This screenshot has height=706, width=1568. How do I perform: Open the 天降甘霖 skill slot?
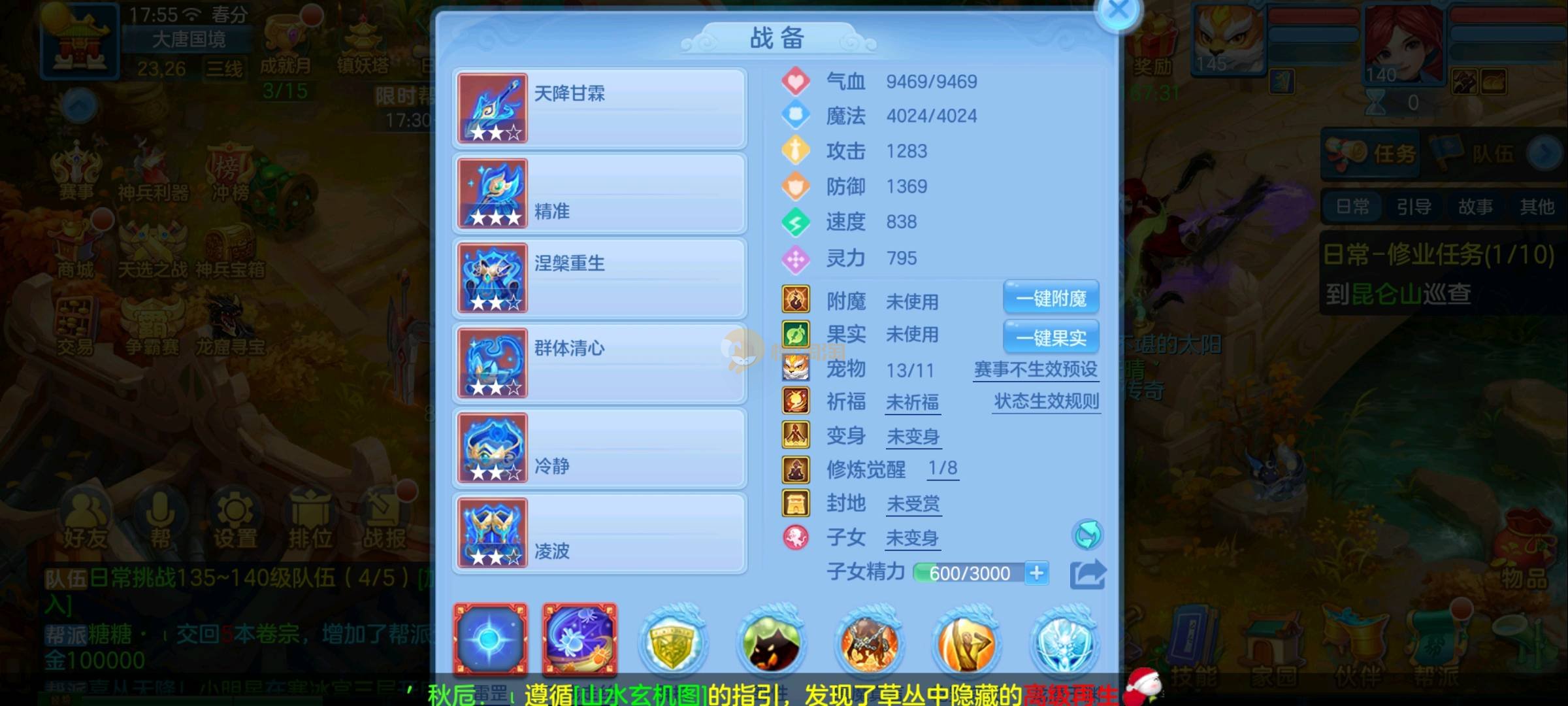[600, 109]
